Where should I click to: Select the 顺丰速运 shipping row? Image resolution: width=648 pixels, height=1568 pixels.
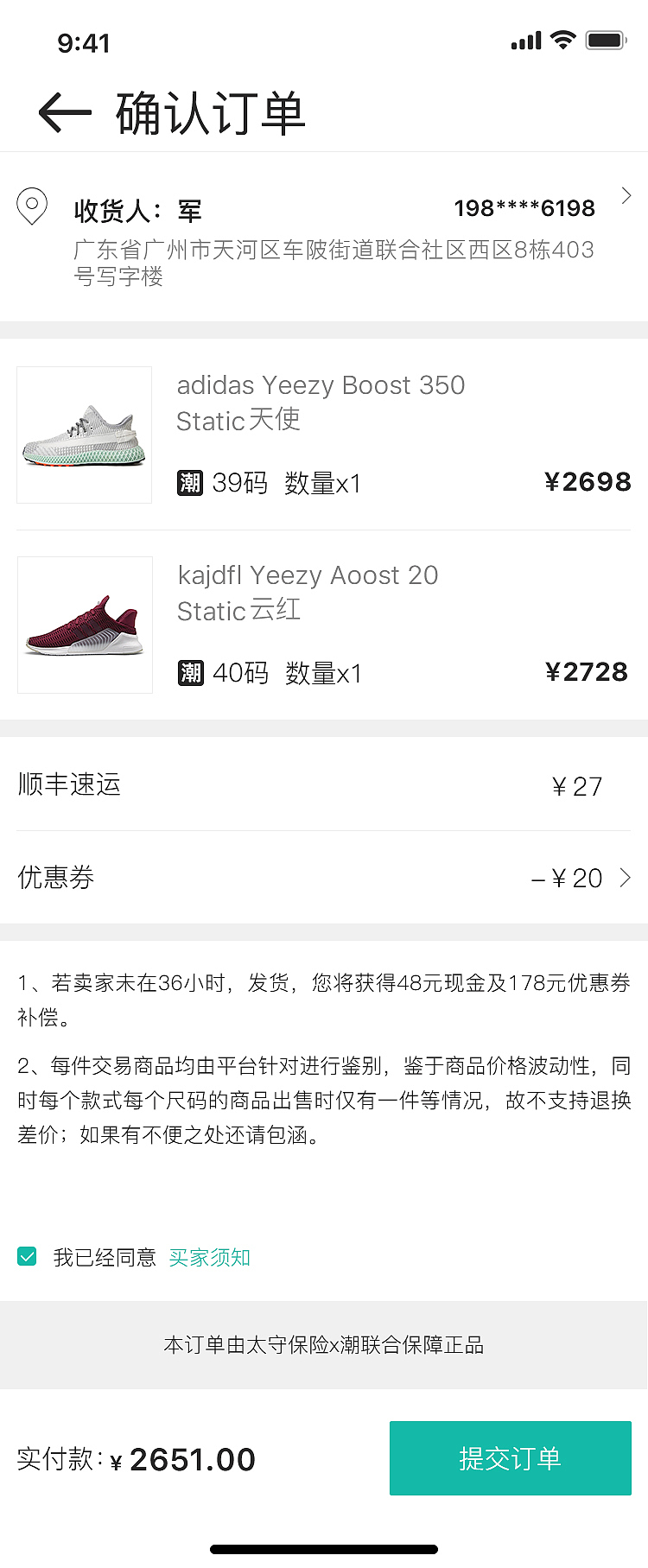[x=324, y=784]
